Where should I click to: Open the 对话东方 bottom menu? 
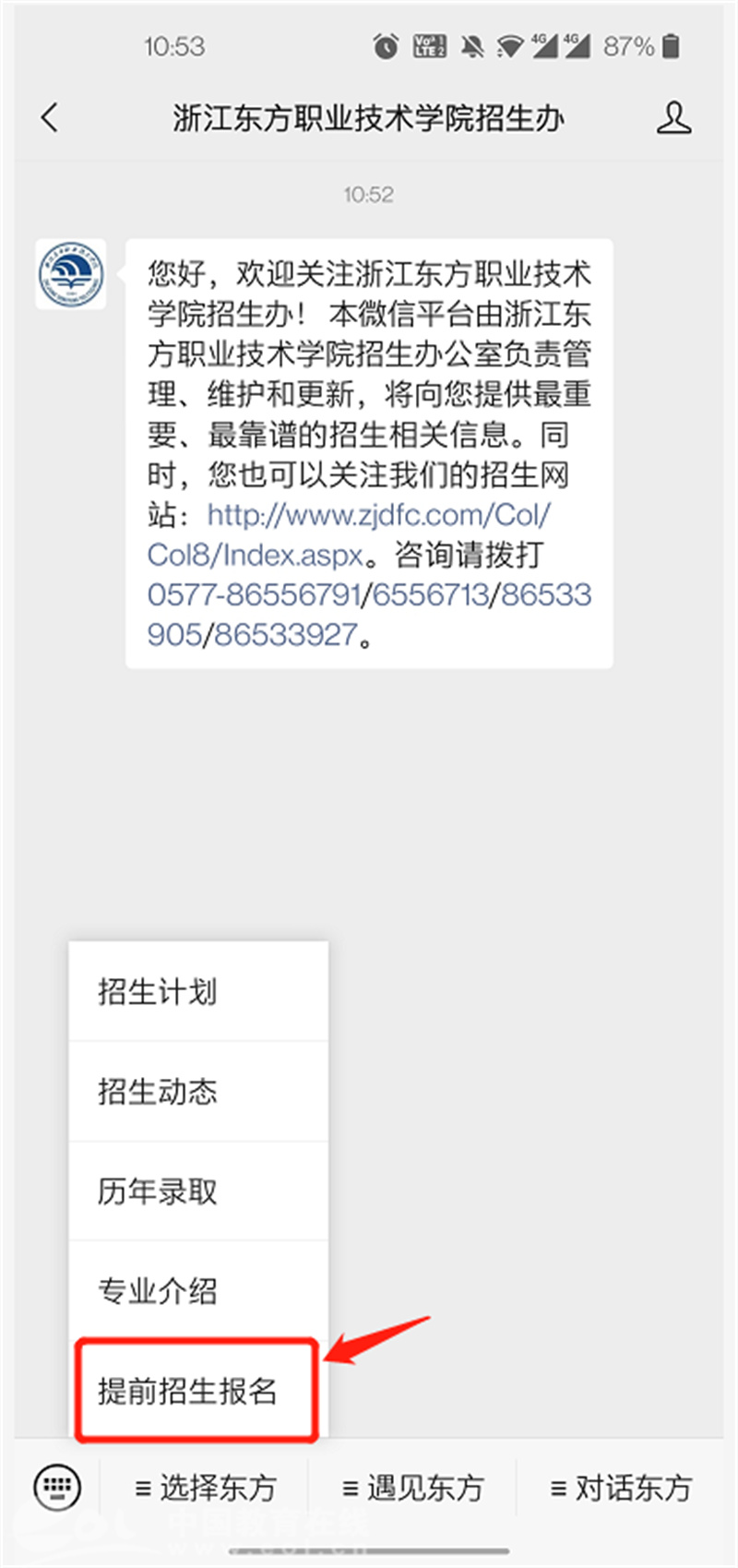point(621,1488)
